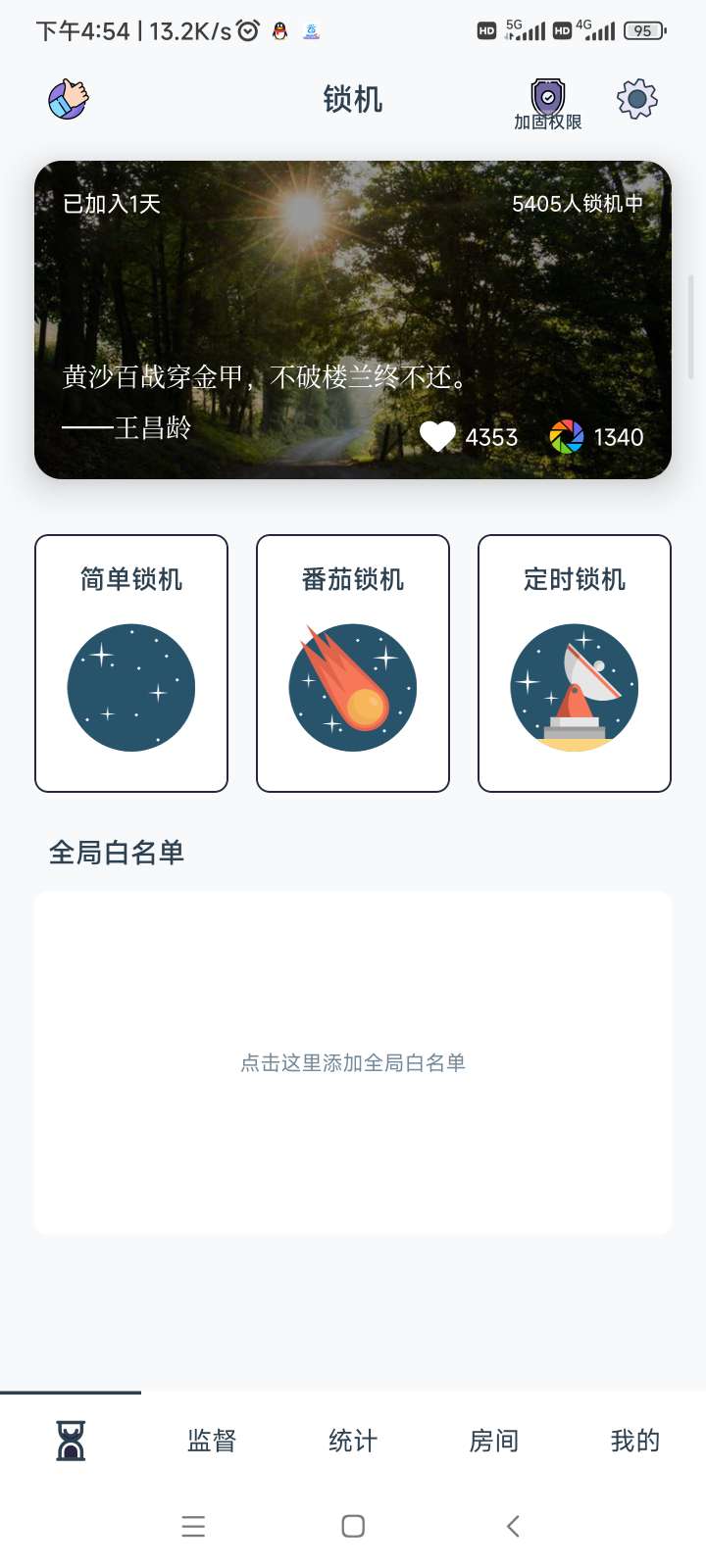This screenshot has width=706, height=1568.
Task: Tap the heart icon beside 4353
Action: [x=438, y=435]
